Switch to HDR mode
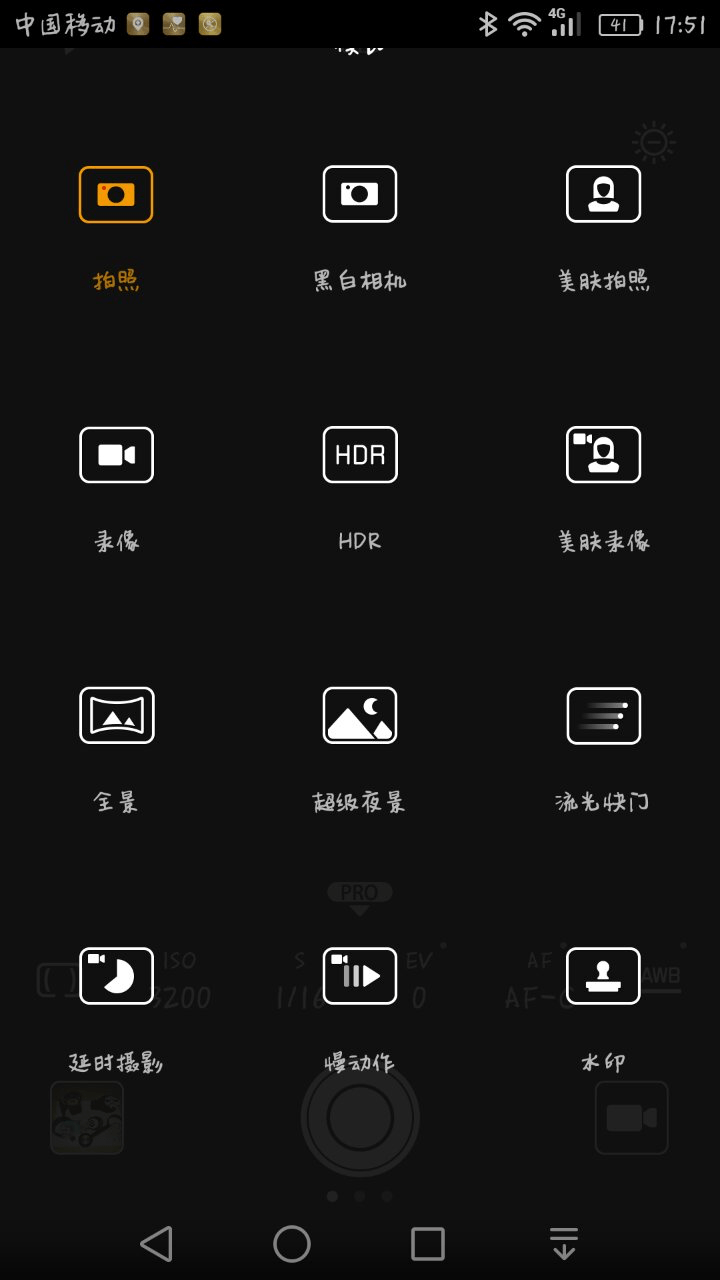720x1280 pixels. coord(360,455)
